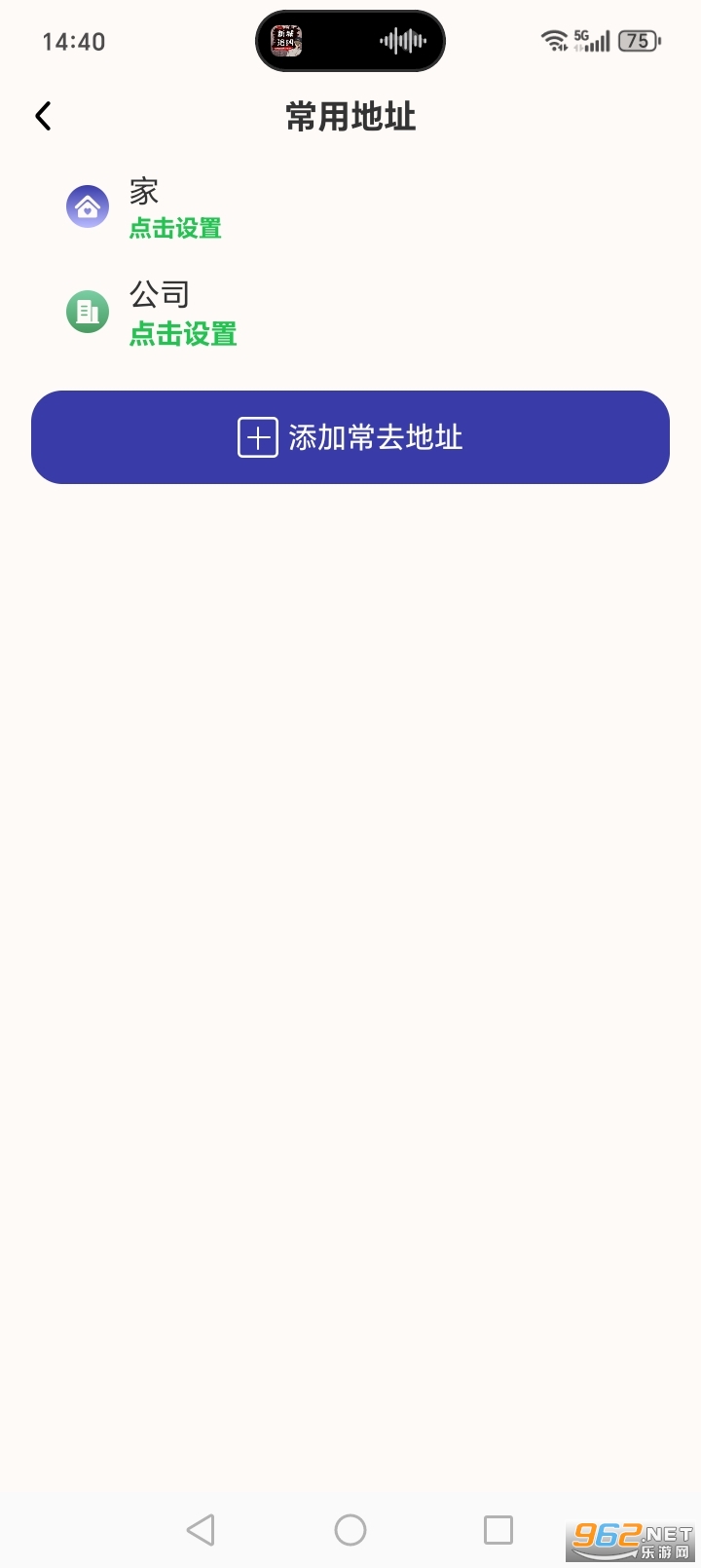This screenshot has width=701, height=1568.
Task: Tap the company (公司) building icon
Action: coord(87,312)
